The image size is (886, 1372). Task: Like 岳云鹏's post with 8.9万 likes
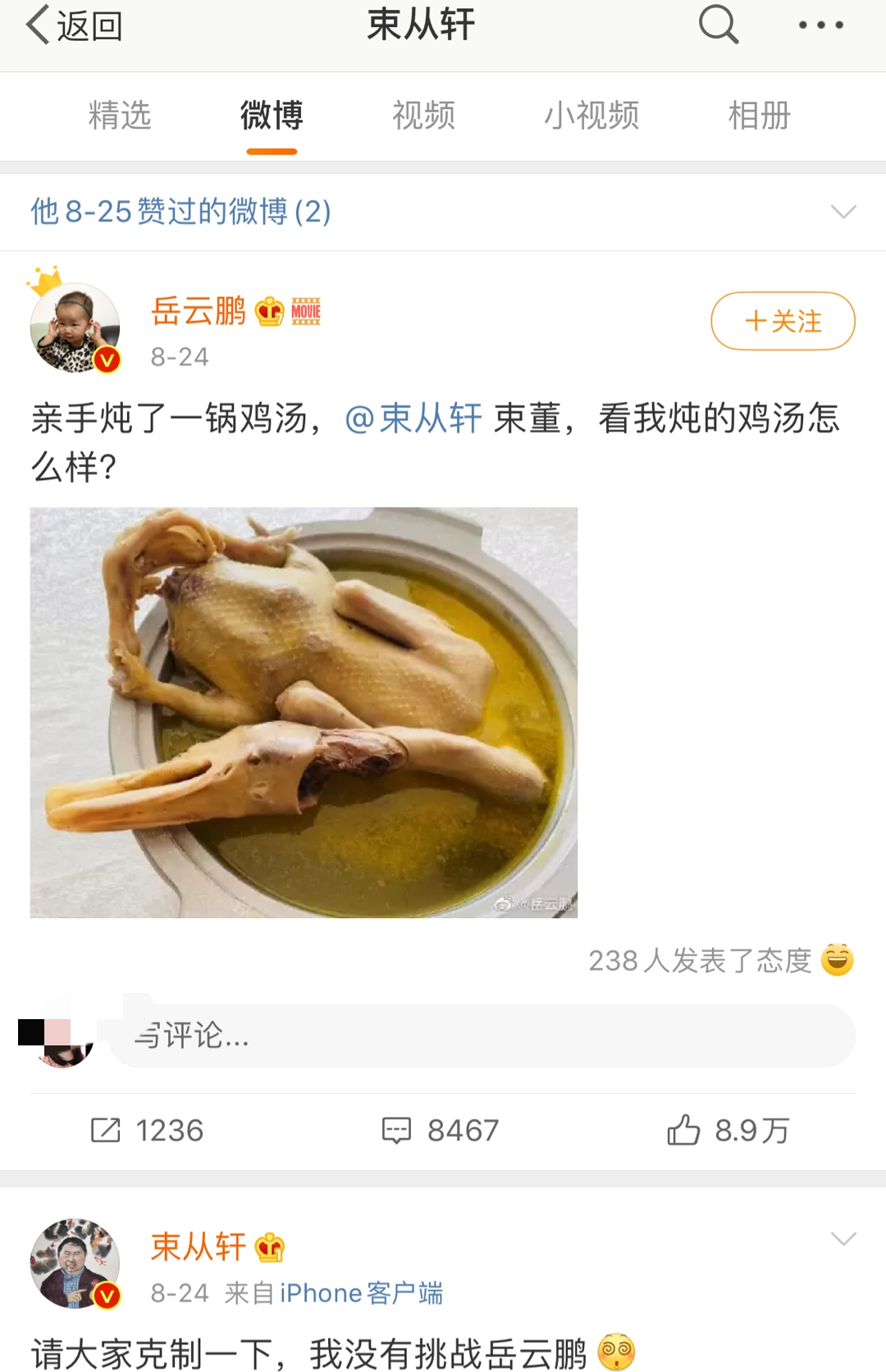(x=728, y=1130)
